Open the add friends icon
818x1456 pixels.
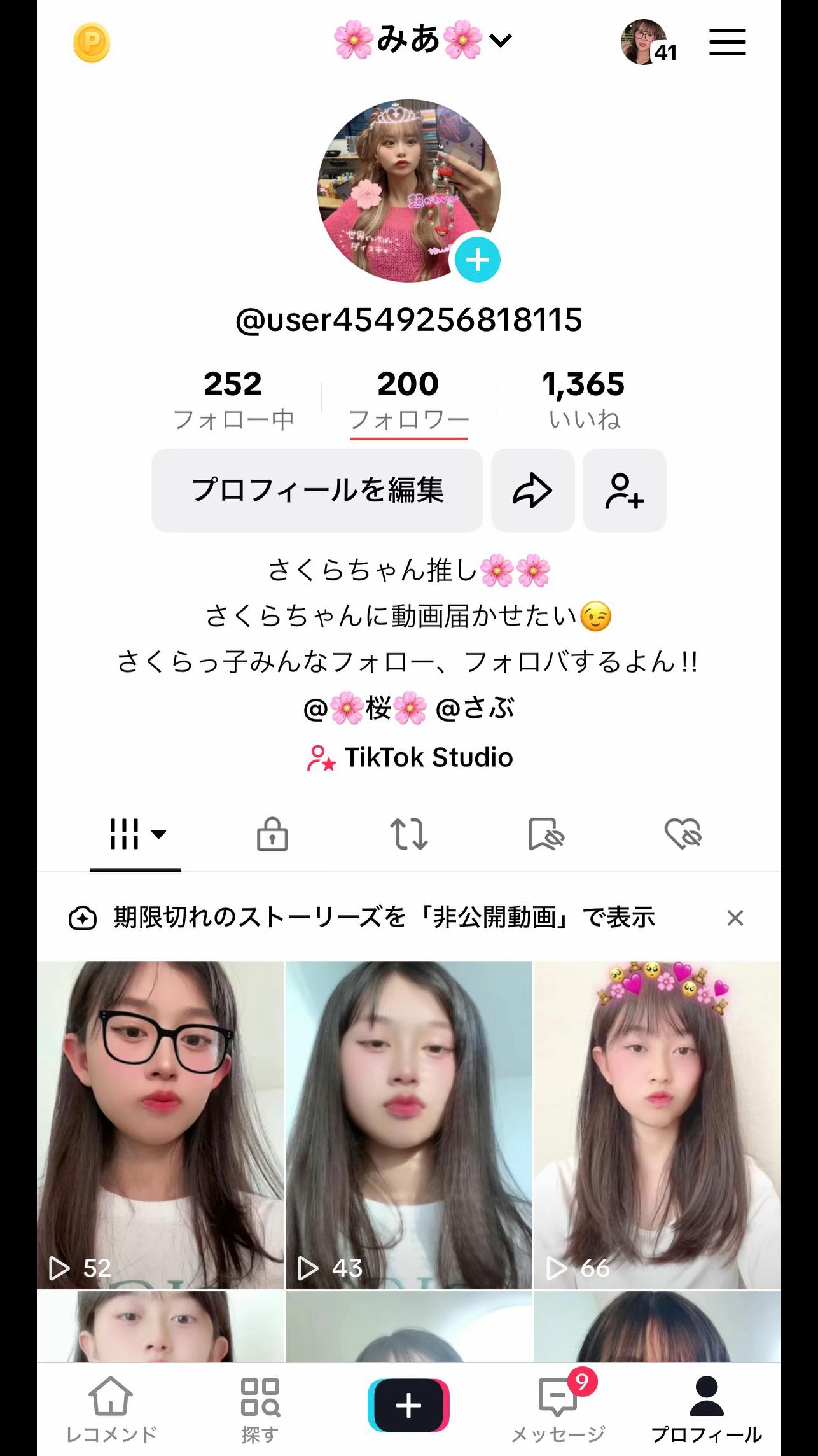[624, 490]
